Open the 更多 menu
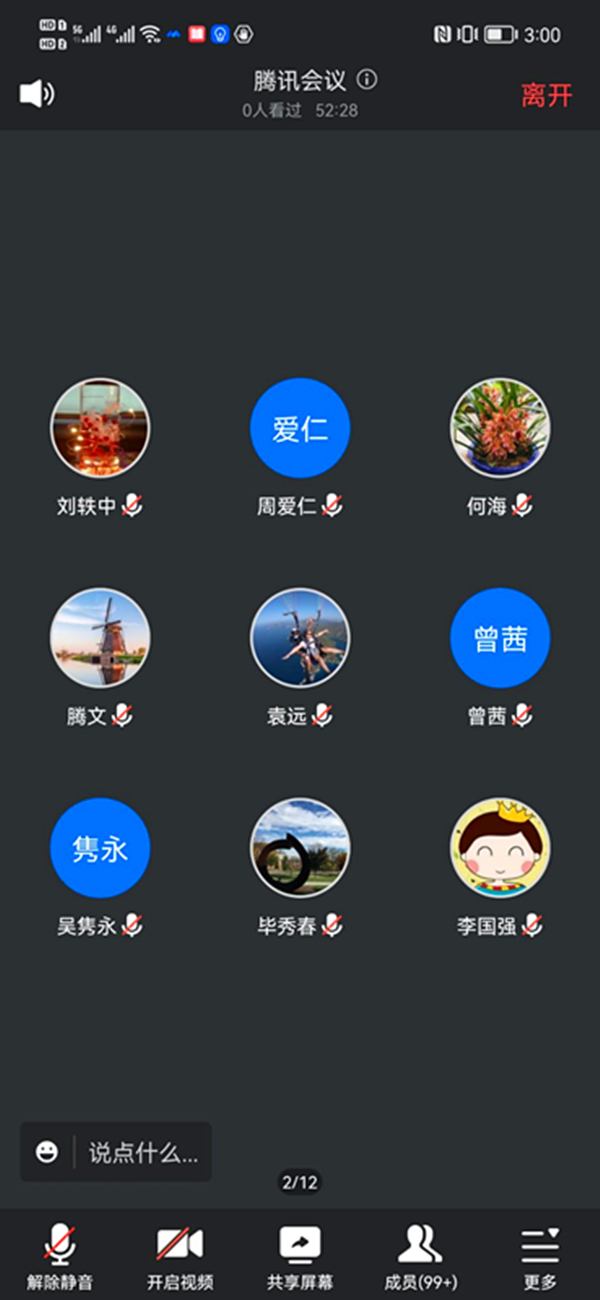This screenshot has width=600, height=1300. pos(540,1256)
